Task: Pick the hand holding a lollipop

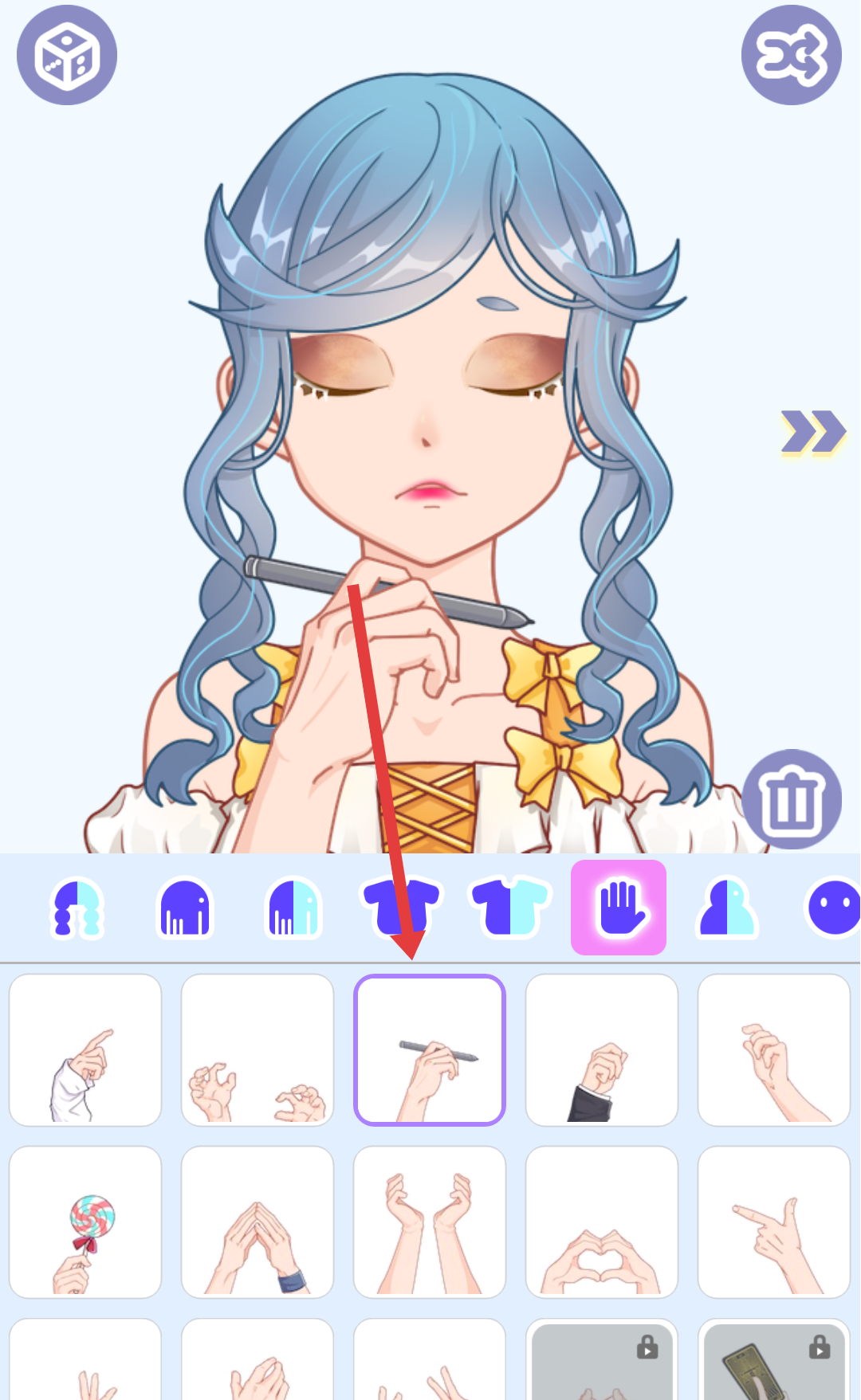Action: pyautogui.click(x=85, y=1222)
